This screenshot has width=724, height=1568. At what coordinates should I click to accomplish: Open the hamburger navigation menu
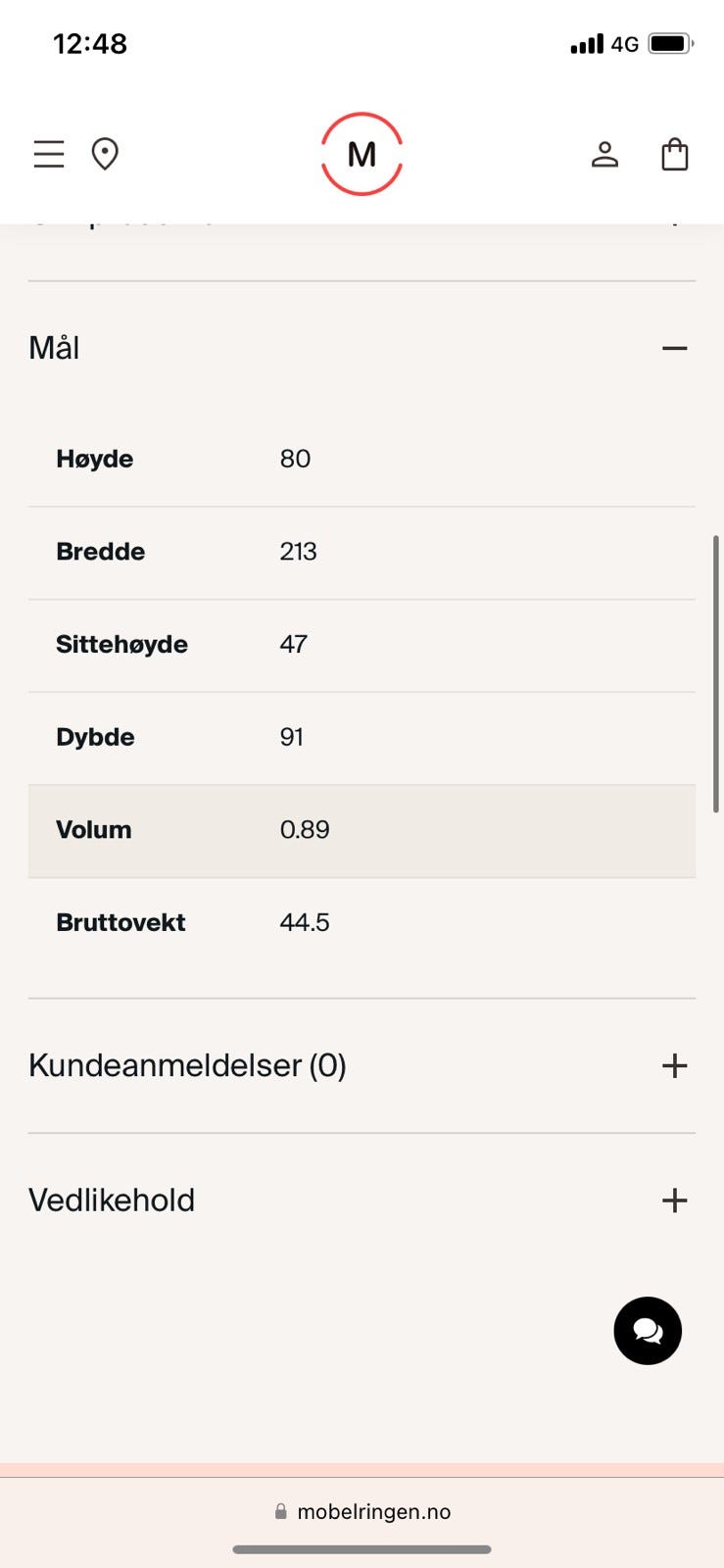coord(48,154)
